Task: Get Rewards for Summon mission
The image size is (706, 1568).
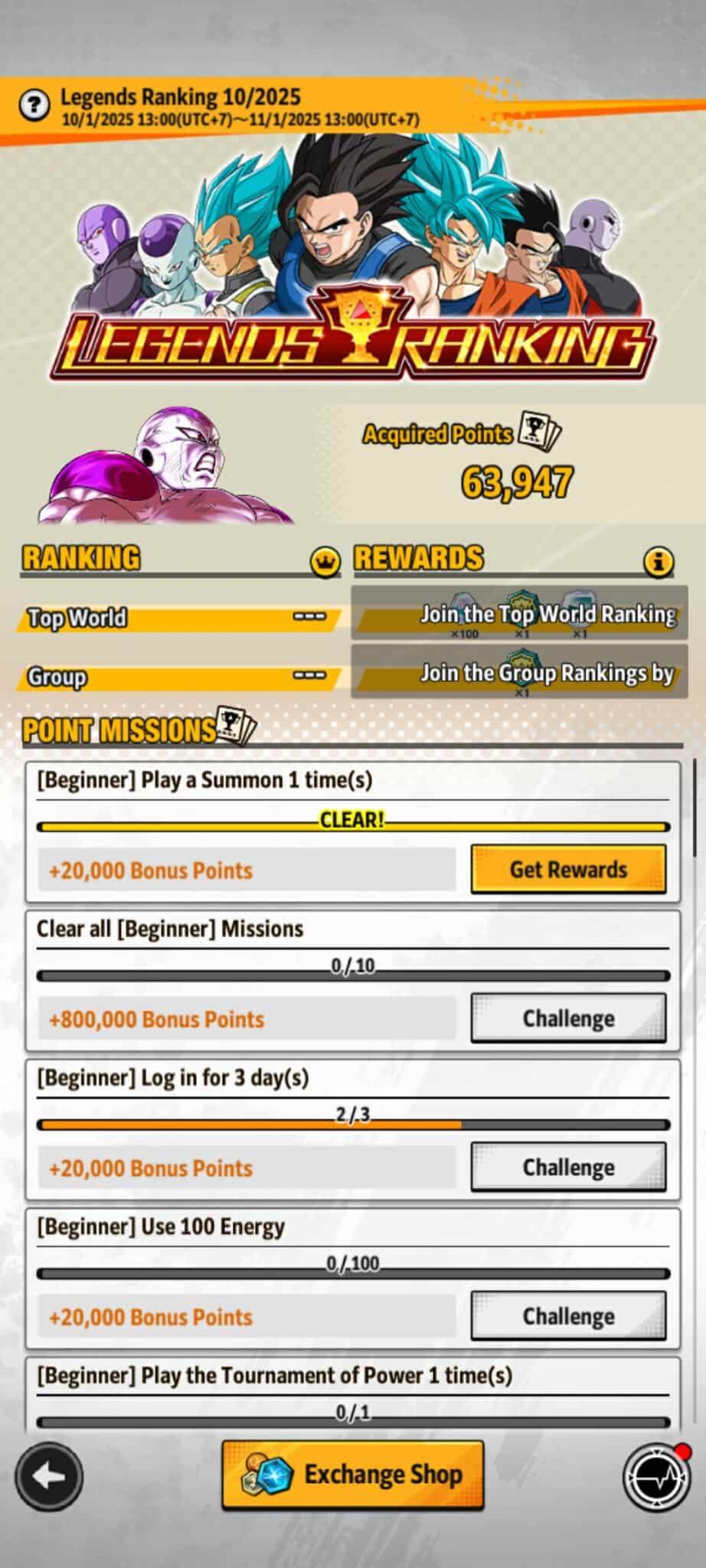Action: [568, 870]
